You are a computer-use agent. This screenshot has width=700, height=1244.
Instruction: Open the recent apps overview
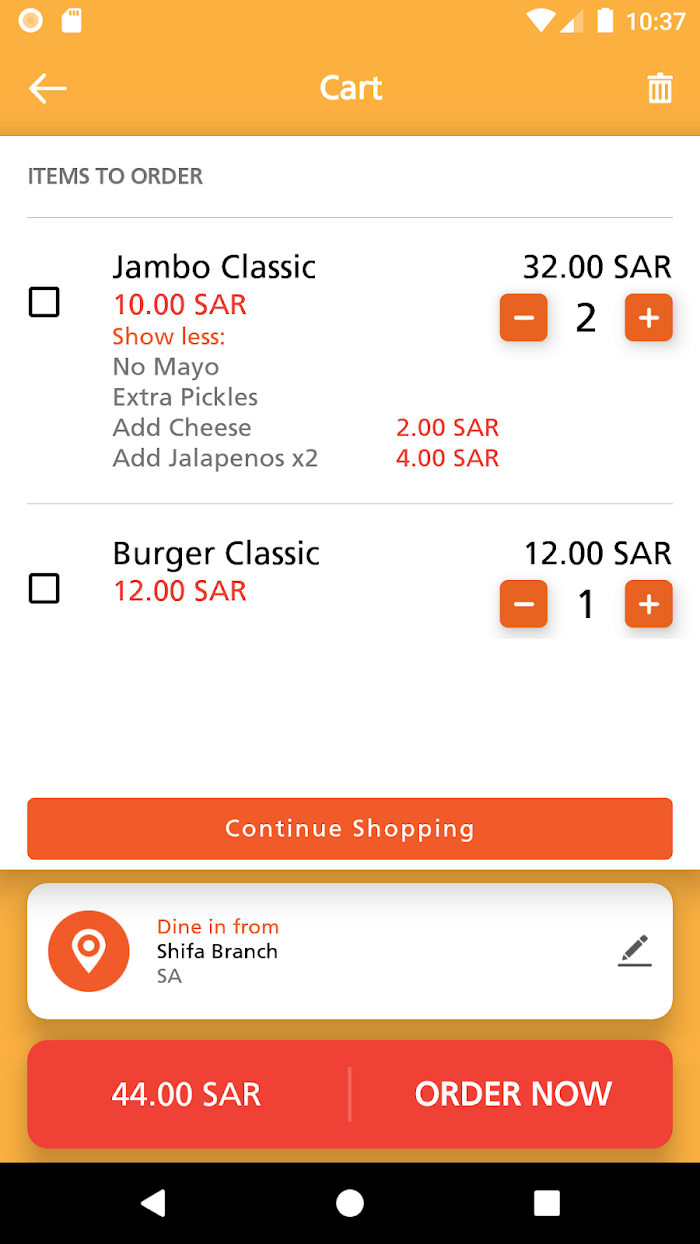[x=547, y=1203]
